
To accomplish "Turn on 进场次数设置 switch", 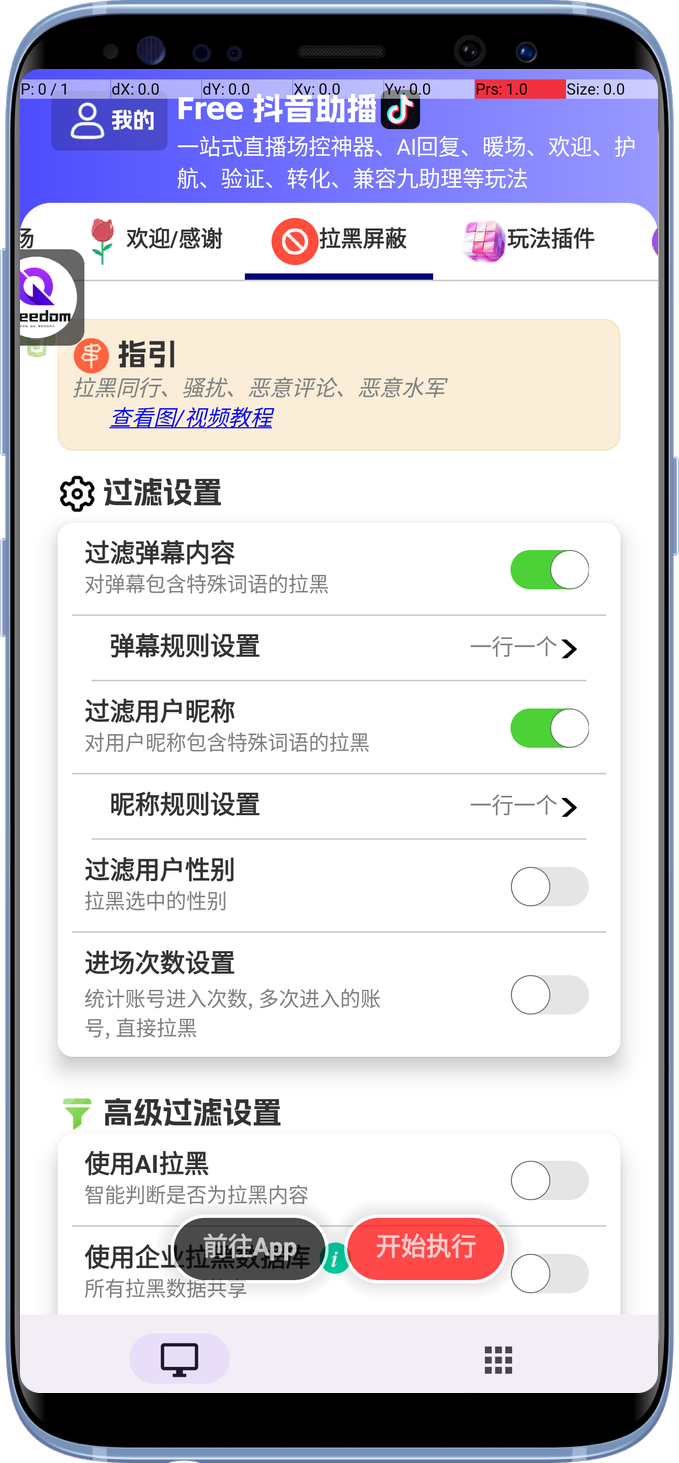I will click(549, 995).
